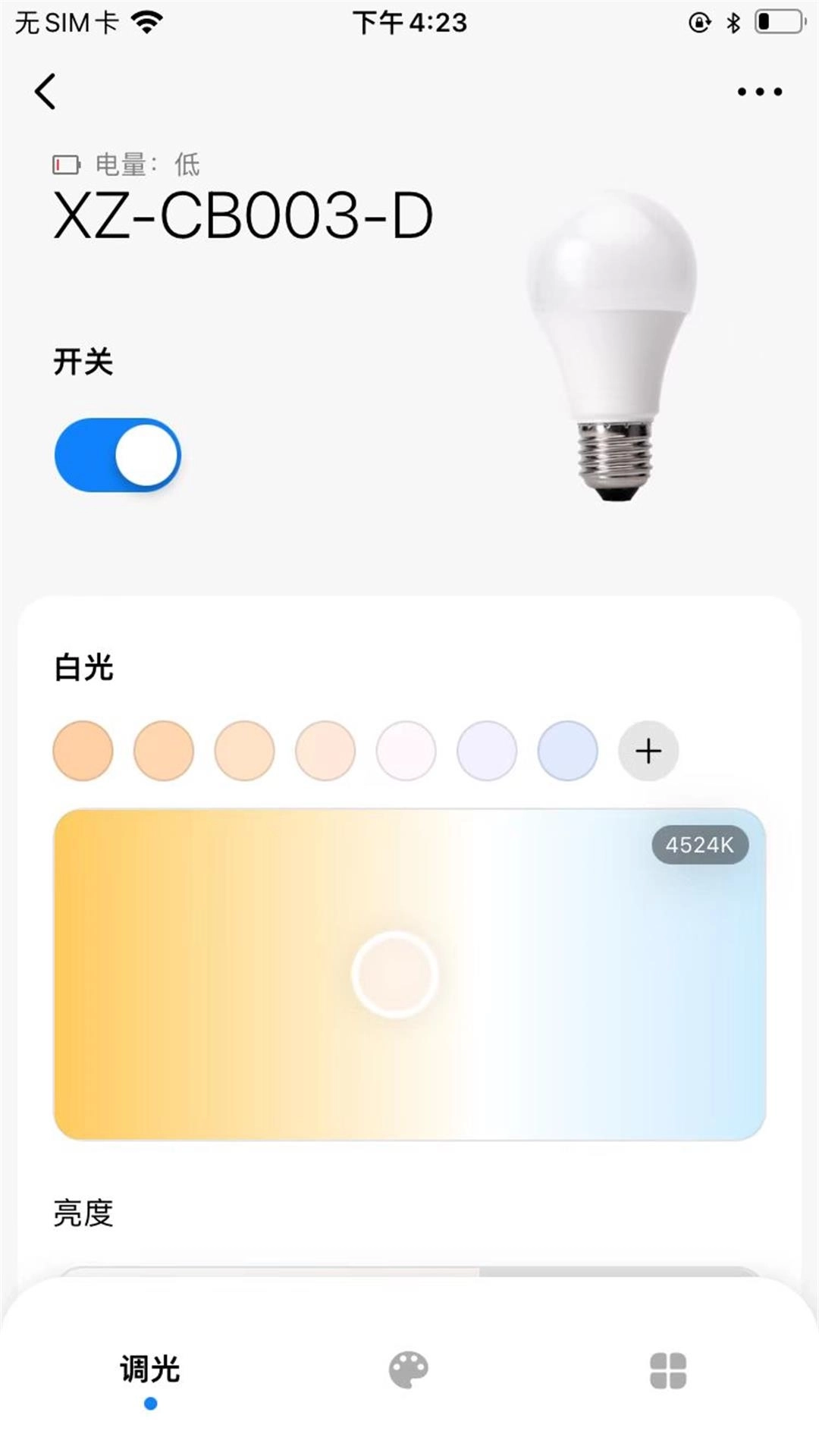The height and width of the screenshot is (1456, 819).
Task: Tap the back arrow at top left
Action: coord(45,93)
